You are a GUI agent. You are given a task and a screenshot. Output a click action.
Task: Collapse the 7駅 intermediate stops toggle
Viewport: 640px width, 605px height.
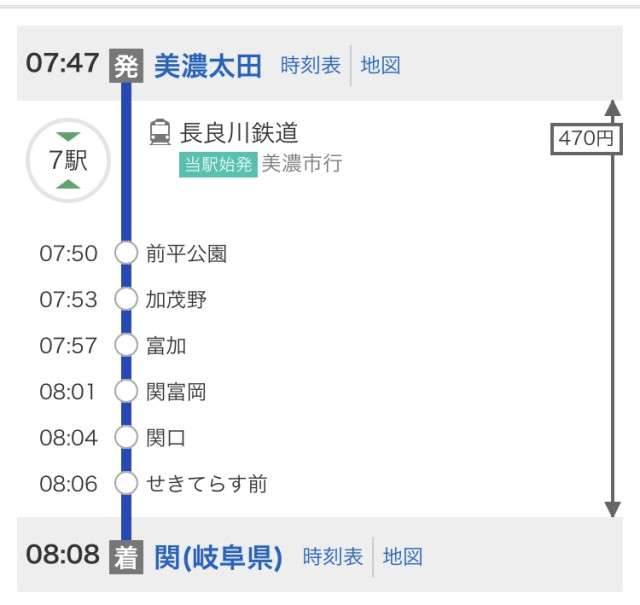pyautogui.click(x=68, y=160)
